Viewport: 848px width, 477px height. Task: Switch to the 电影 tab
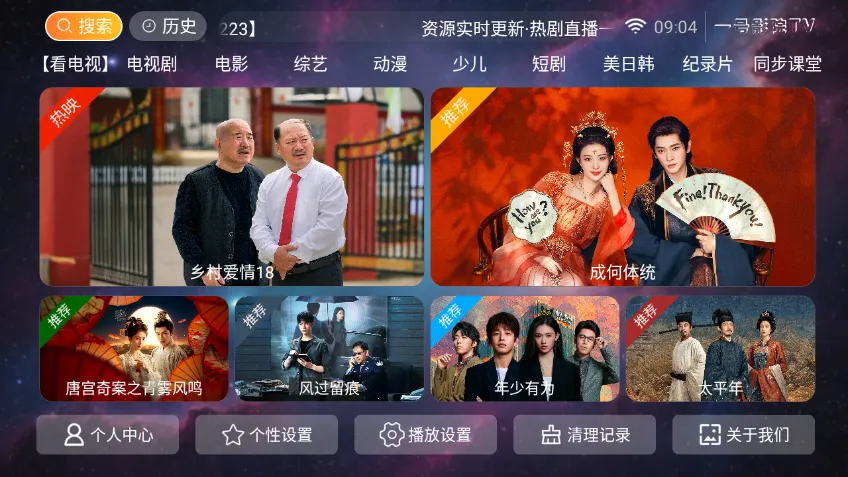click(231, 64)
